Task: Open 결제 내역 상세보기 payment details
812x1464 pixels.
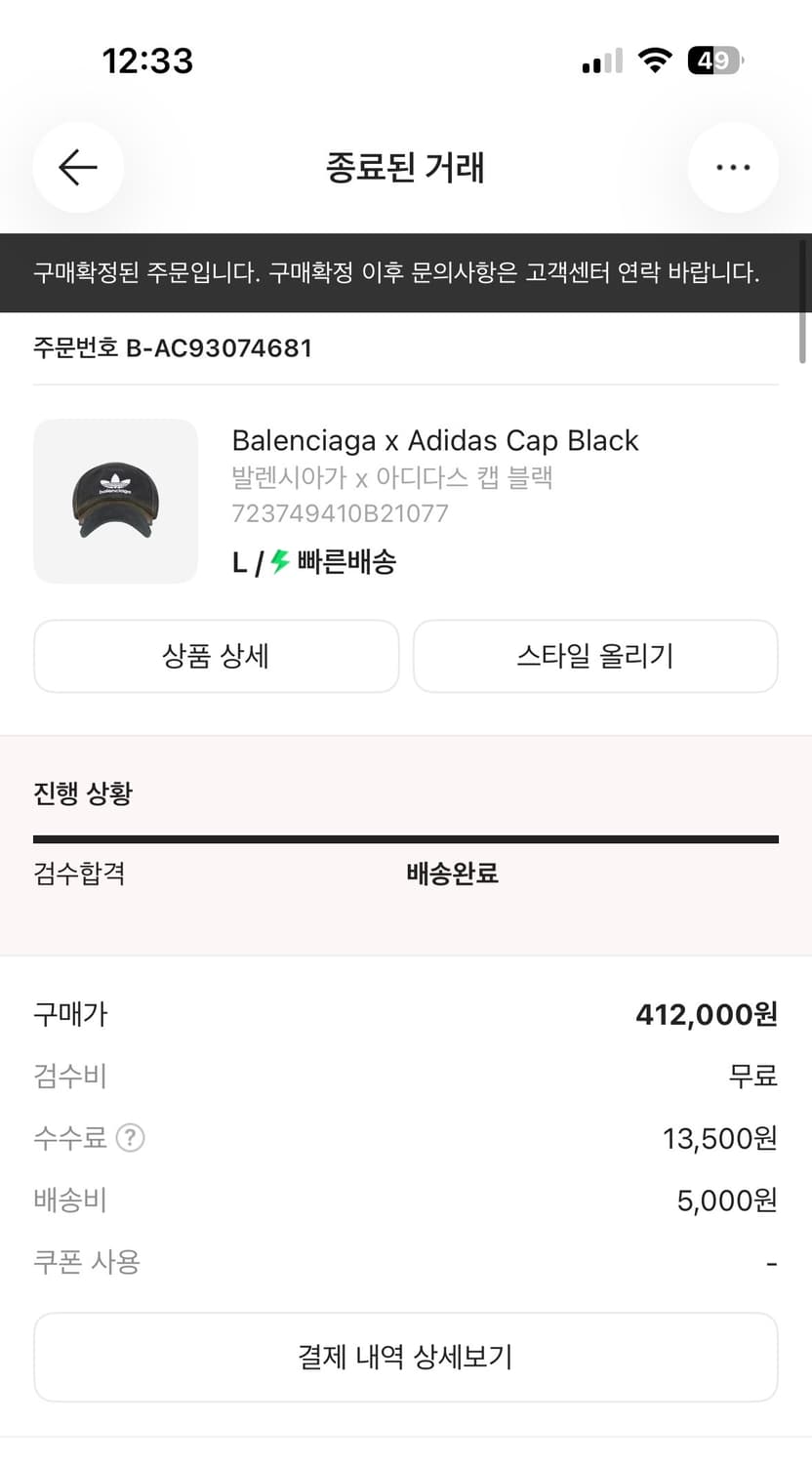Action: [406, 1357]
